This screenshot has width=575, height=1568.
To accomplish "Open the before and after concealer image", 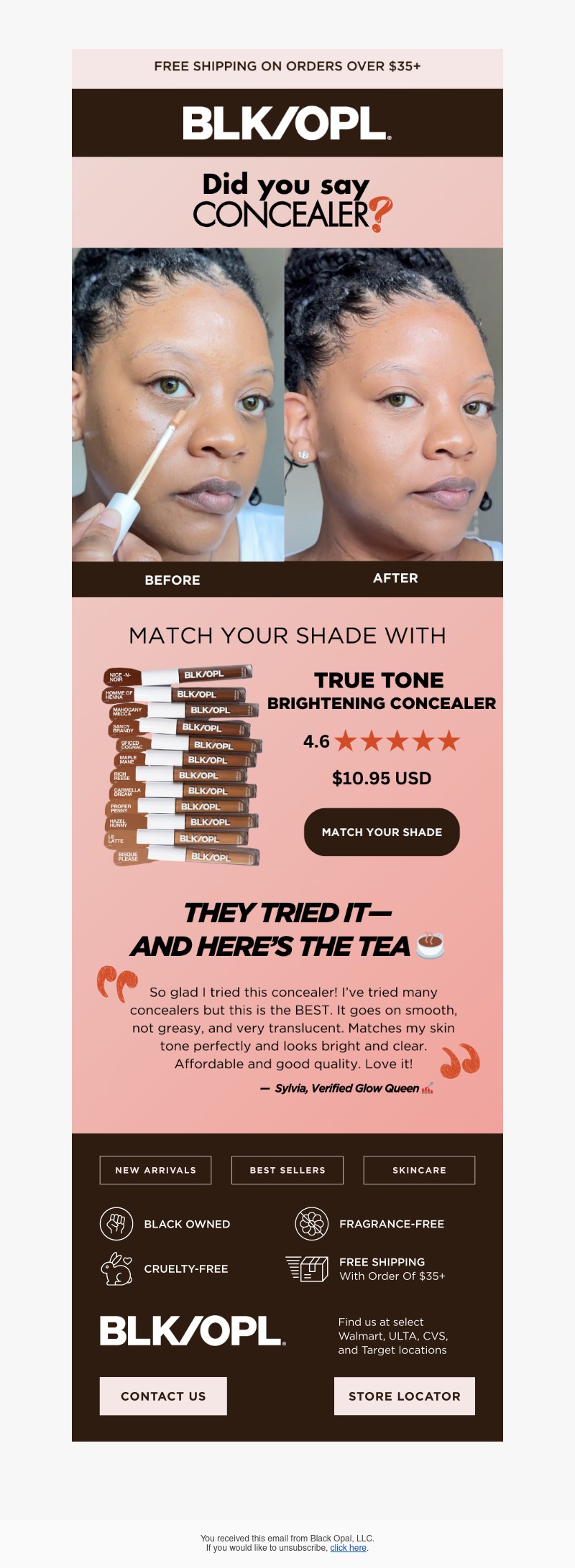I will click(287, 417).
